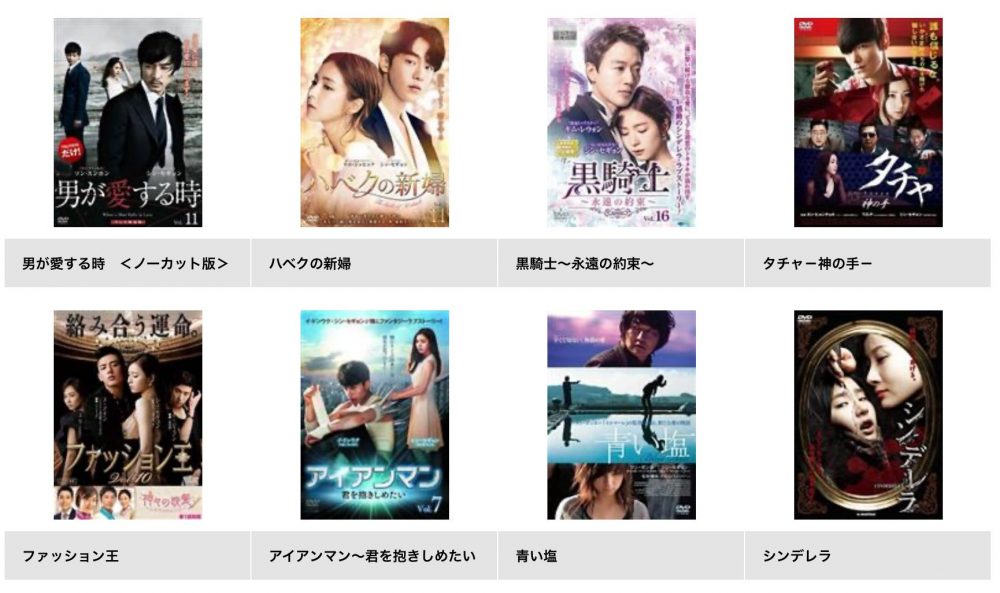Screen dimensions: 1000x593
Task: Open 黒騎士〜永遠の約束〜 drama cover
Action: point(621,123)
